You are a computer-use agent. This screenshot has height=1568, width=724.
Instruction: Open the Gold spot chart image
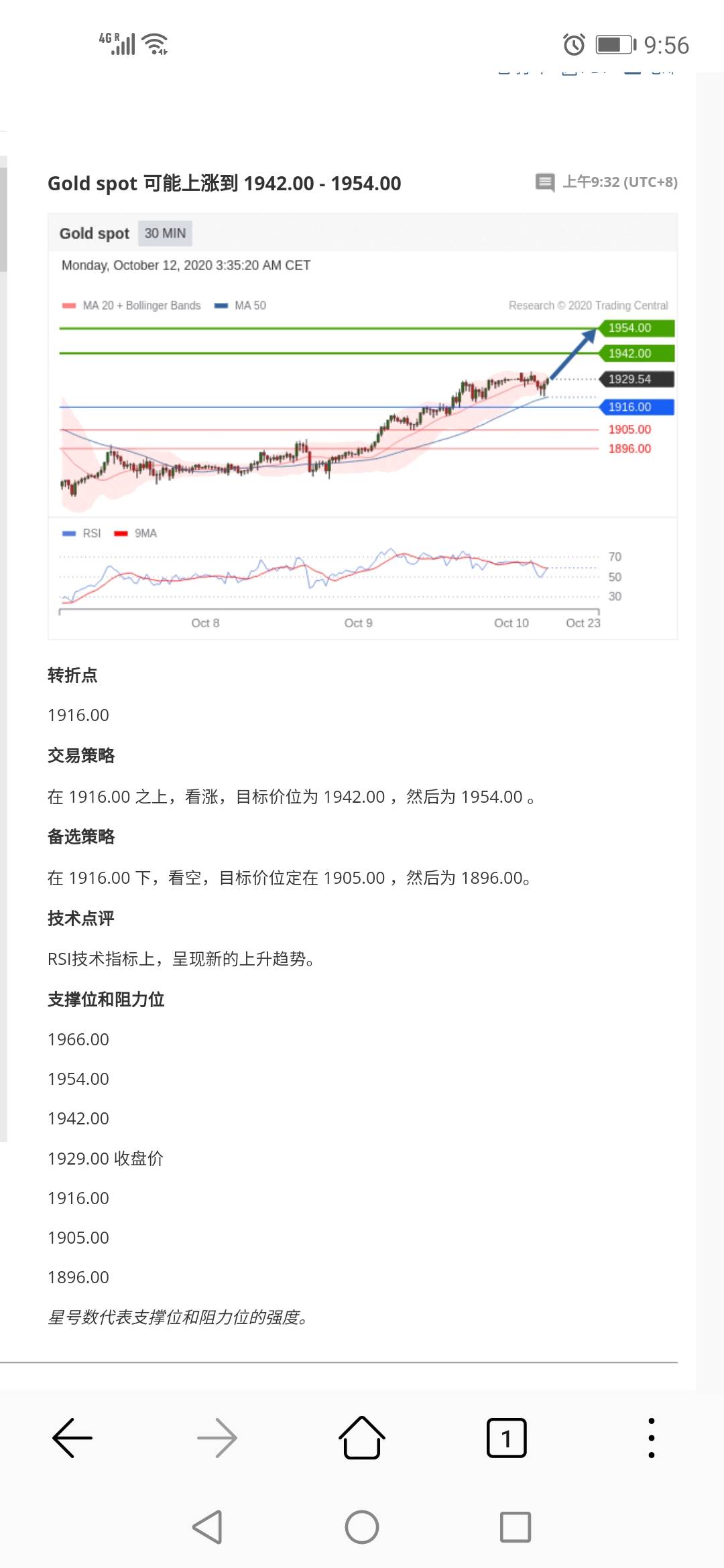363,426
